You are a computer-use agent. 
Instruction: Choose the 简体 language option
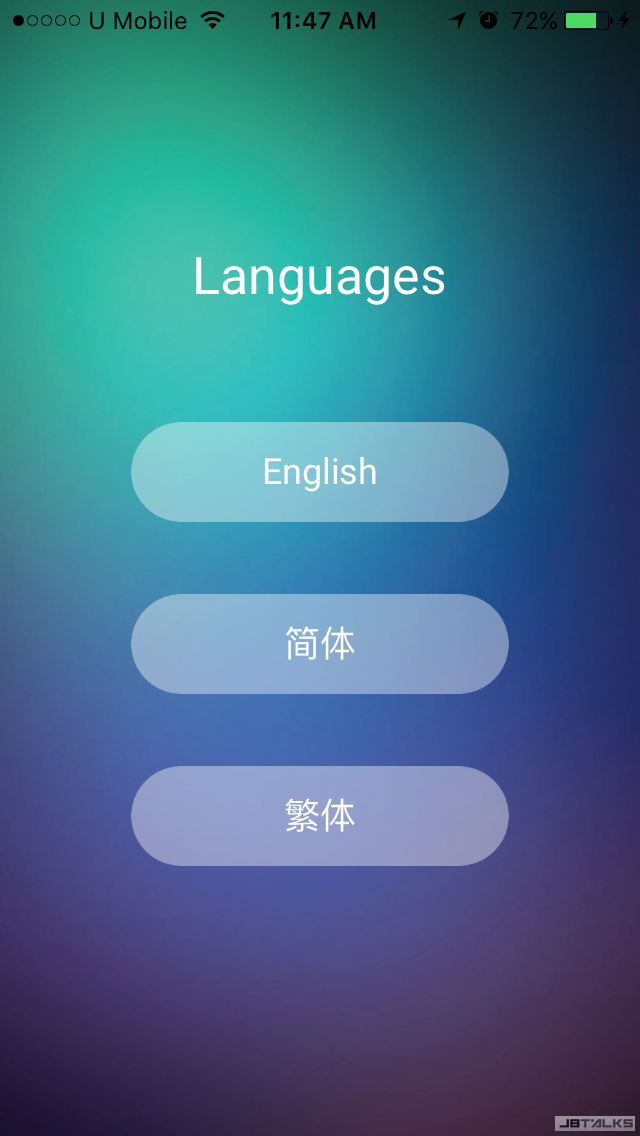[x=320, y=644]
